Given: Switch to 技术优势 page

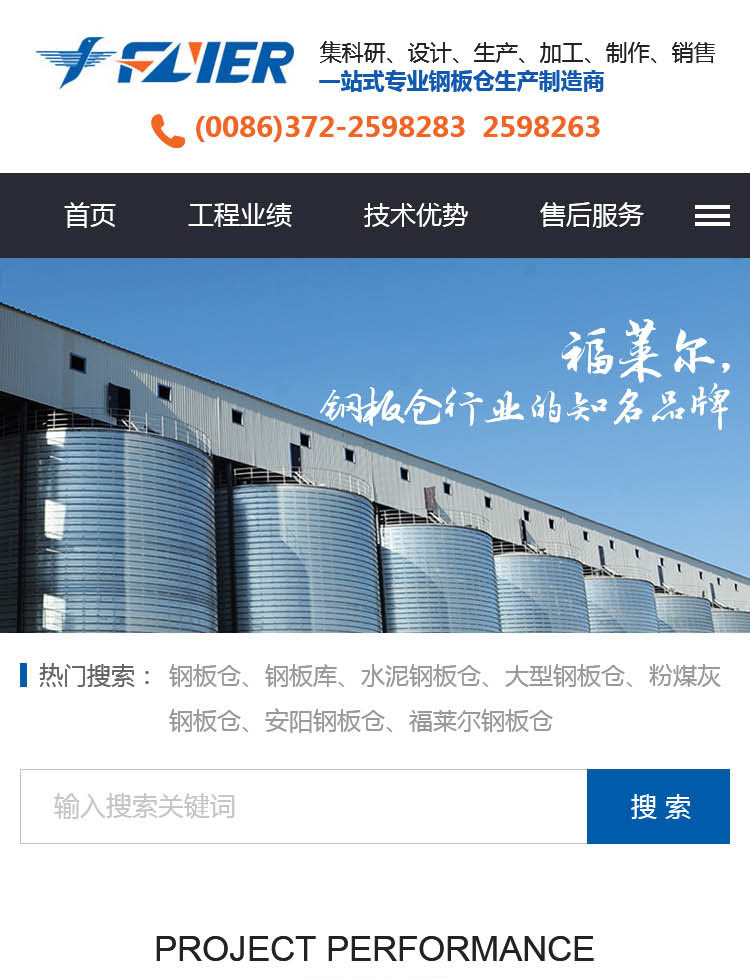Looking at the screenshot, I should 415,215.
